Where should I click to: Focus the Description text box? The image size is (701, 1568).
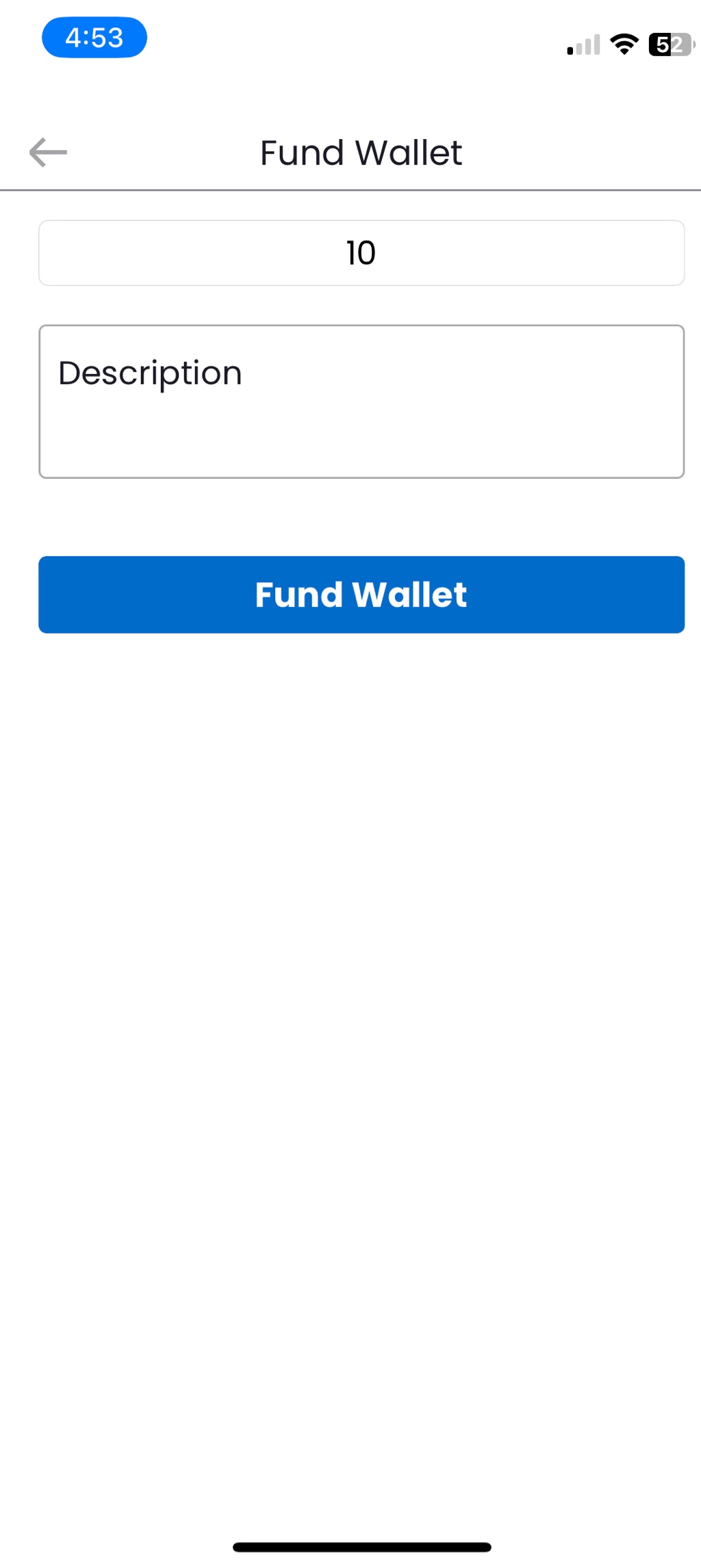(361, 401)
